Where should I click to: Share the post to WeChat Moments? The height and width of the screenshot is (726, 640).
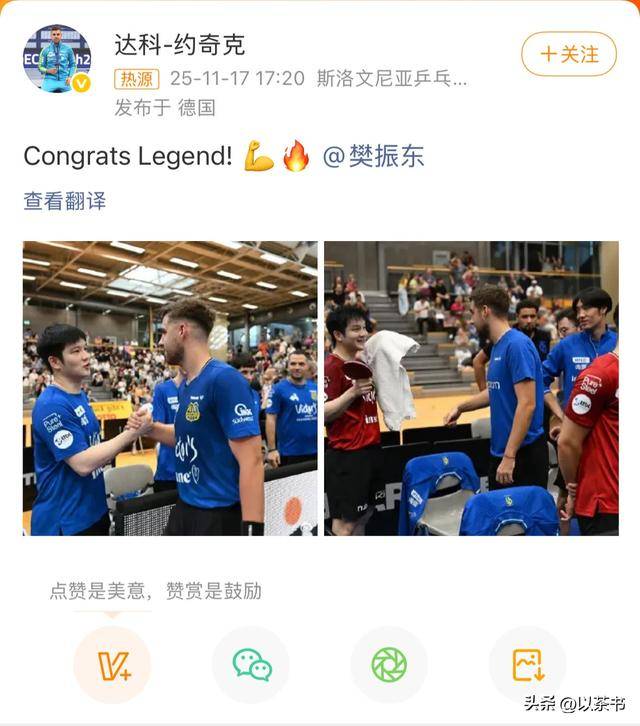tap(389, 664)
